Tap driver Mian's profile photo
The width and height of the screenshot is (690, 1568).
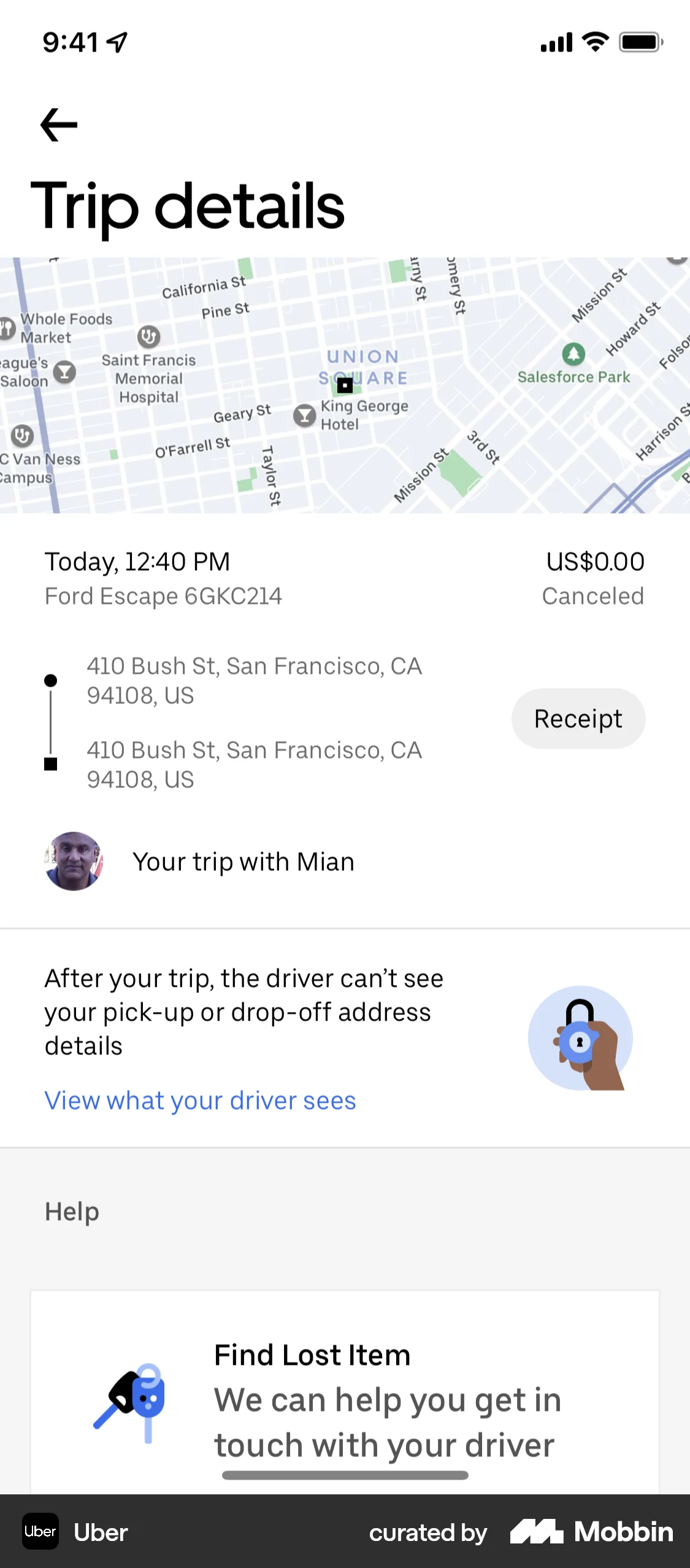74,861
